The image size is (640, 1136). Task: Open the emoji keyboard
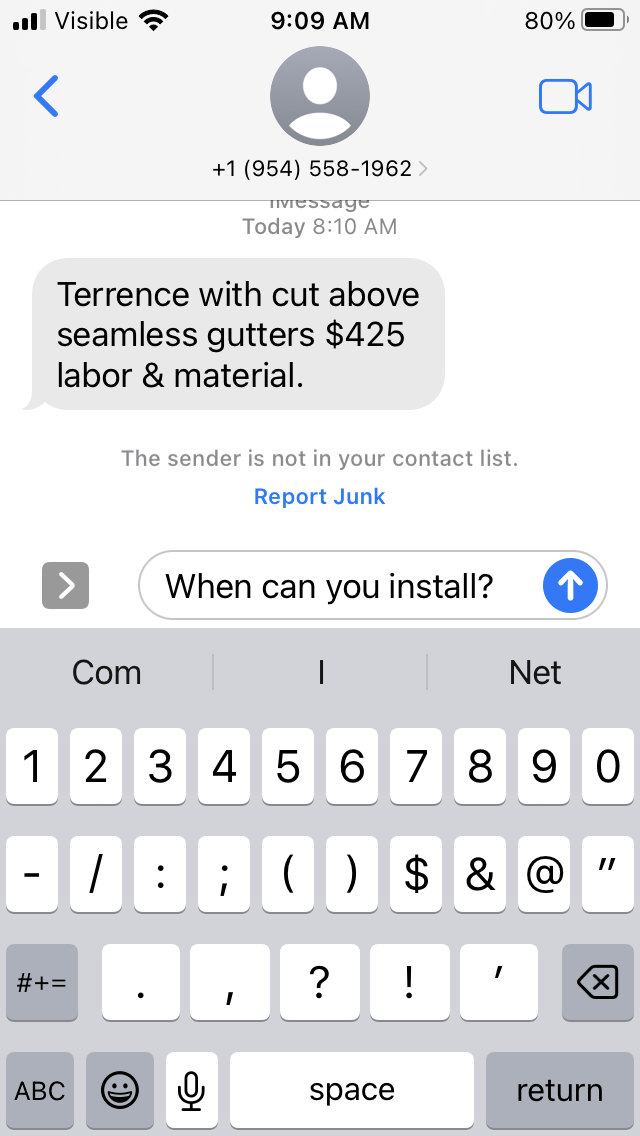[x=120, y=1090]
